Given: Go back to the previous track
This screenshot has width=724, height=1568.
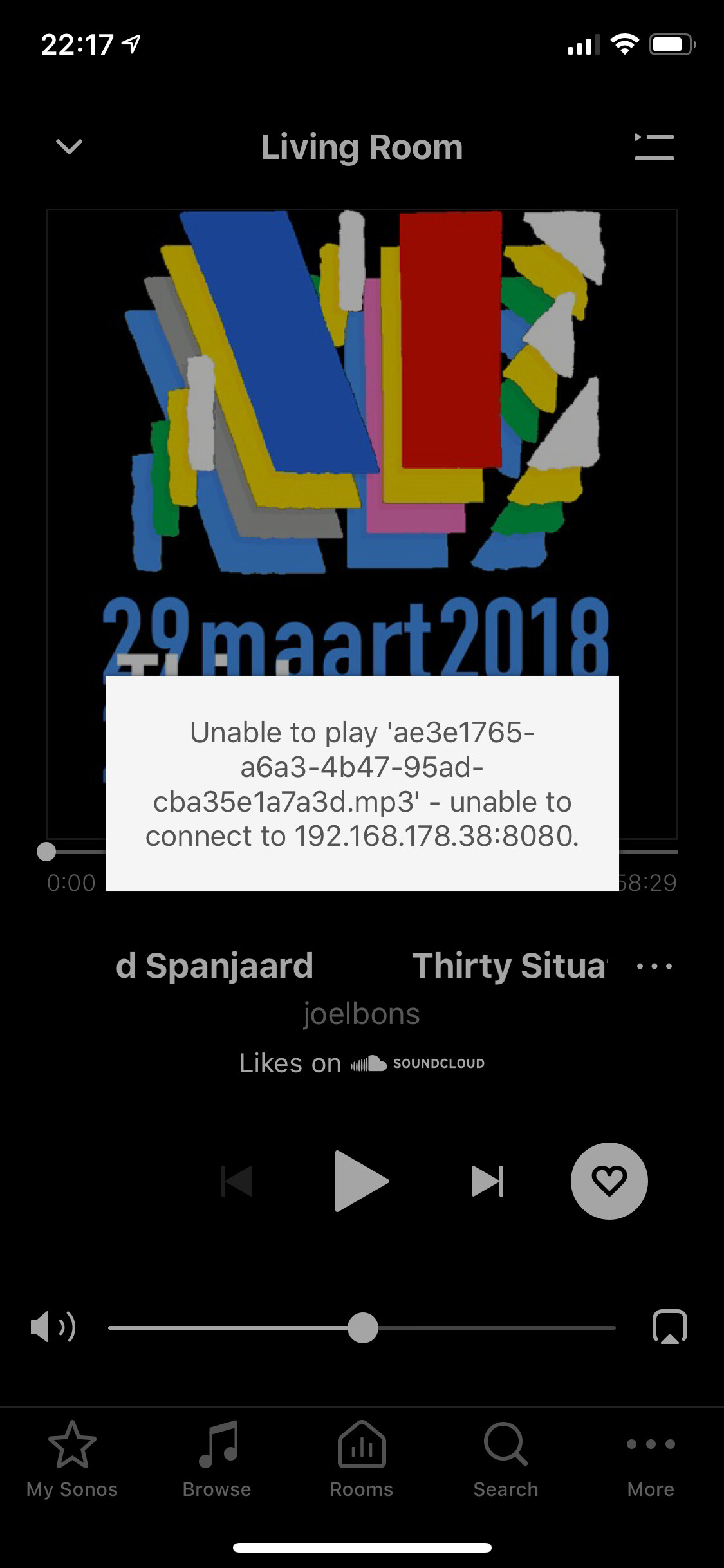Looking at the screenshot, I should tap(237, 1181).
